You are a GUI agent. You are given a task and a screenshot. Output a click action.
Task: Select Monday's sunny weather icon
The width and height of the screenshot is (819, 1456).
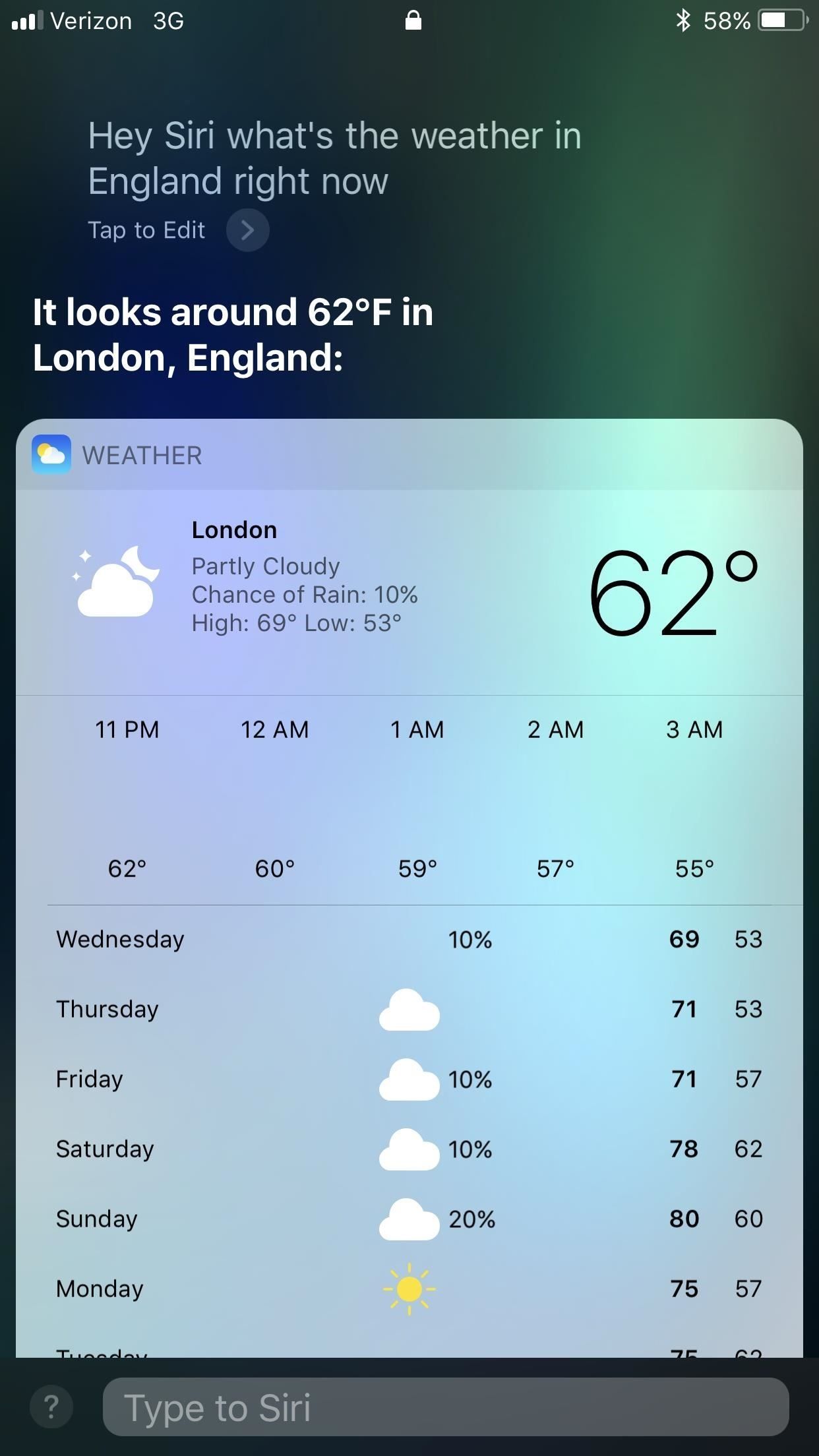point(408,1289)
